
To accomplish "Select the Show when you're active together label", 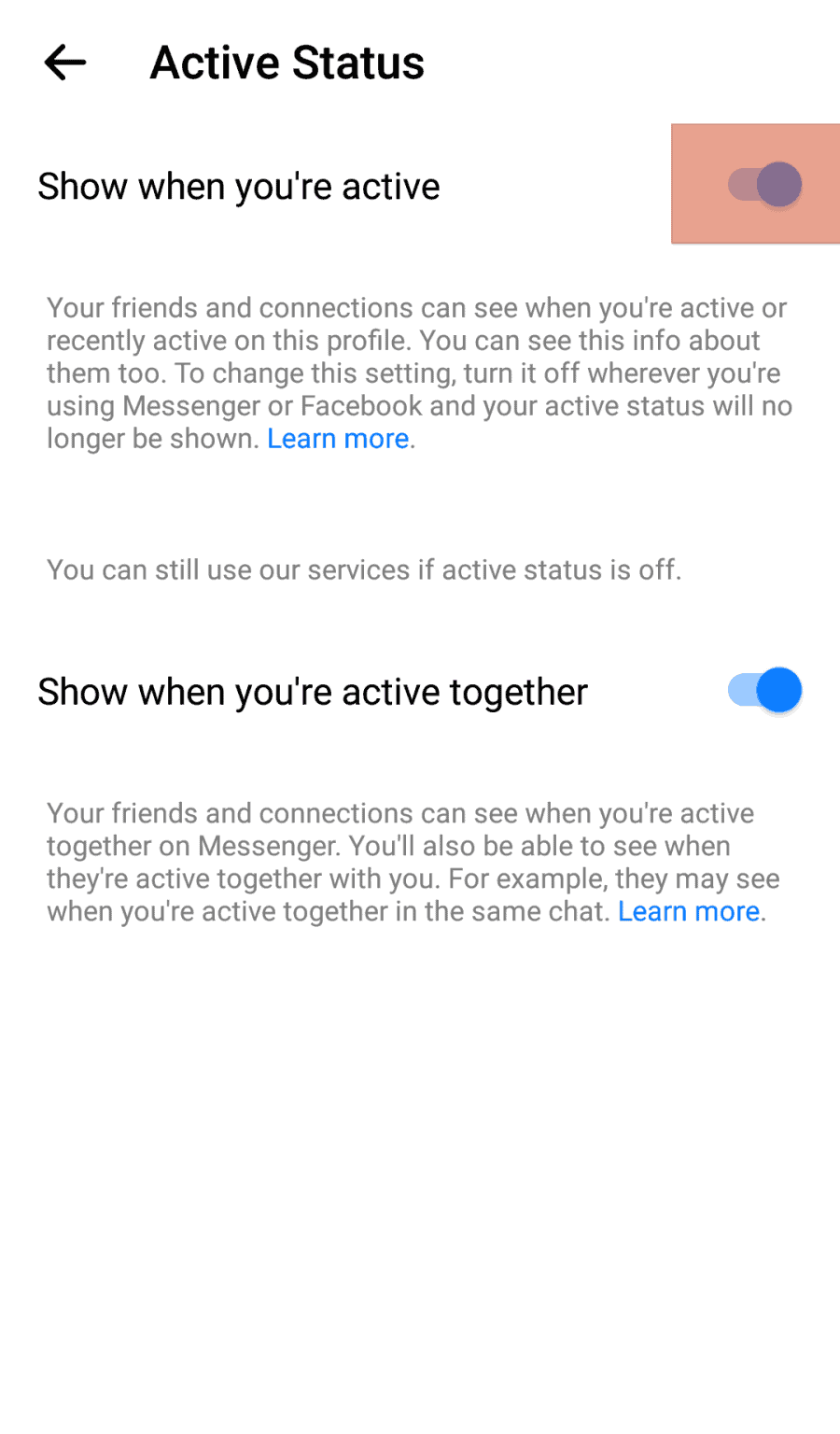I will point(312,691).
